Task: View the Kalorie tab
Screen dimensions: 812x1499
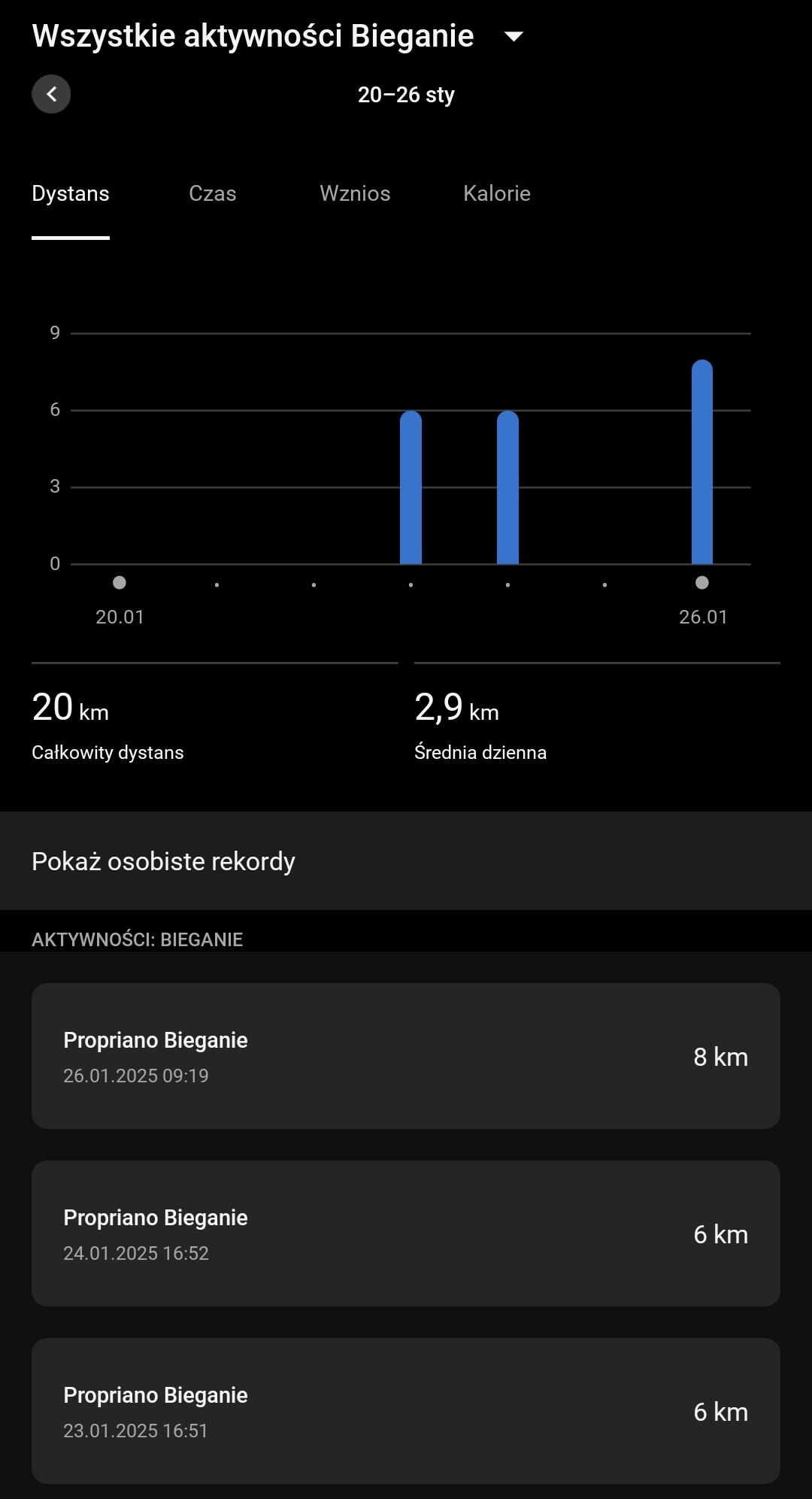Action: (496, 194)
